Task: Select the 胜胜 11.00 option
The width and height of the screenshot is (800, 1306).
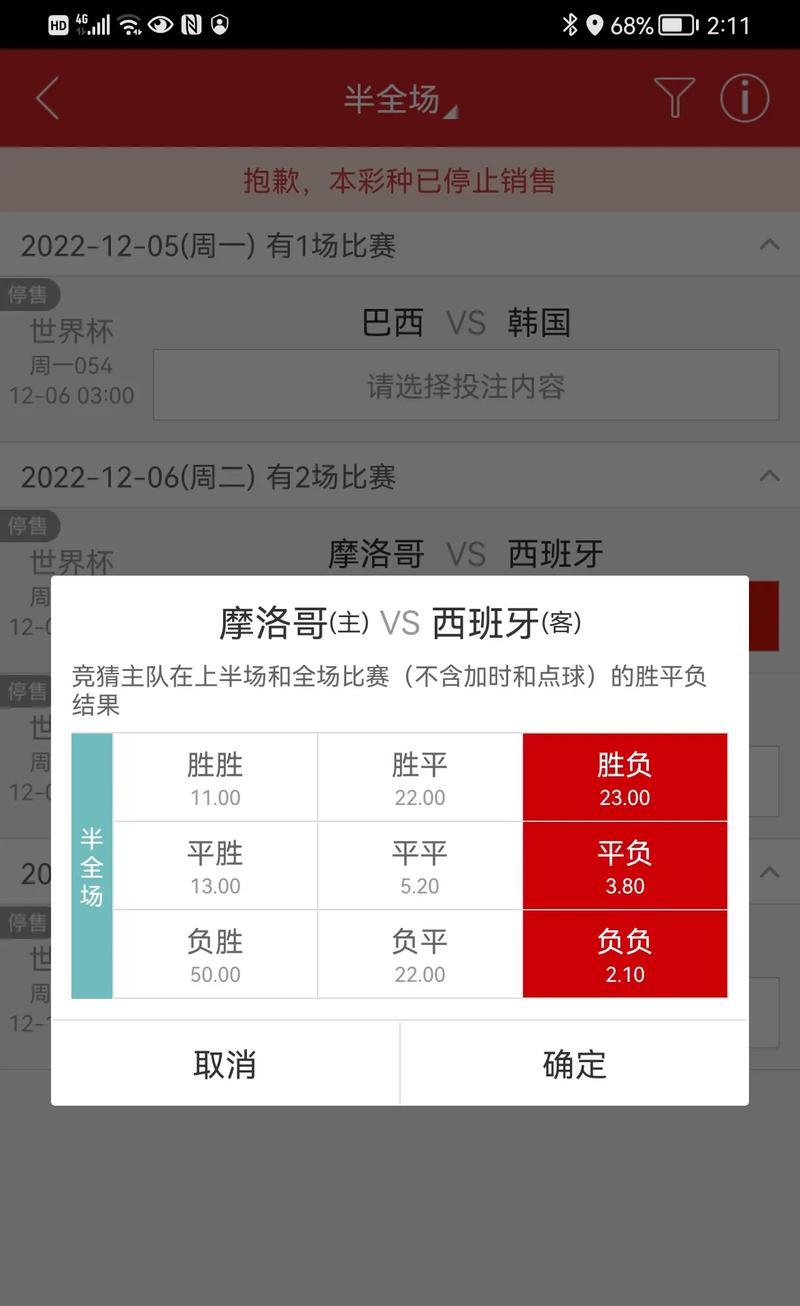Action: click(x=215, y=778)
